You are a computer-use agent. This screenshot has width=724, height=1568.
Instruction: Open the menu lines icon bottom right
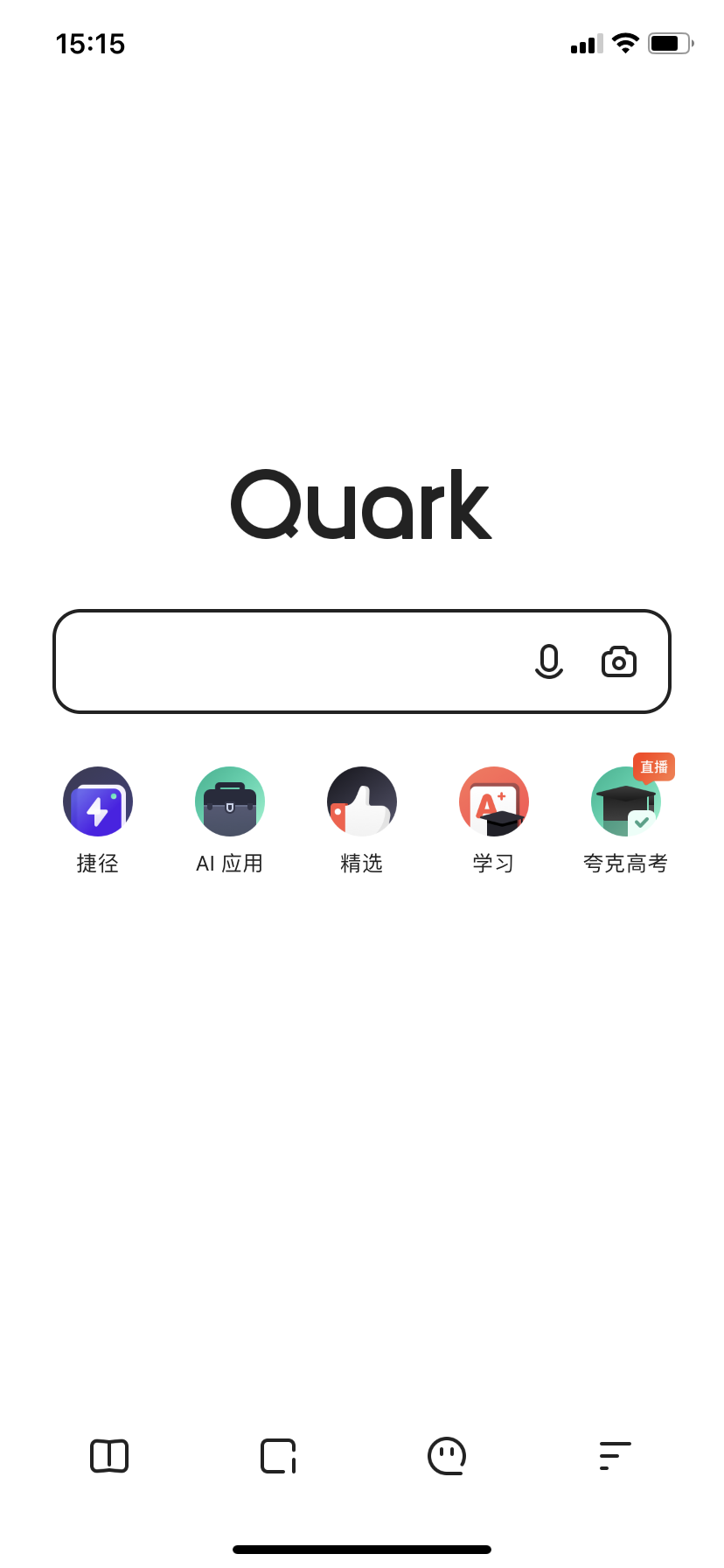pyautogui.click(x=613, y=1455)
